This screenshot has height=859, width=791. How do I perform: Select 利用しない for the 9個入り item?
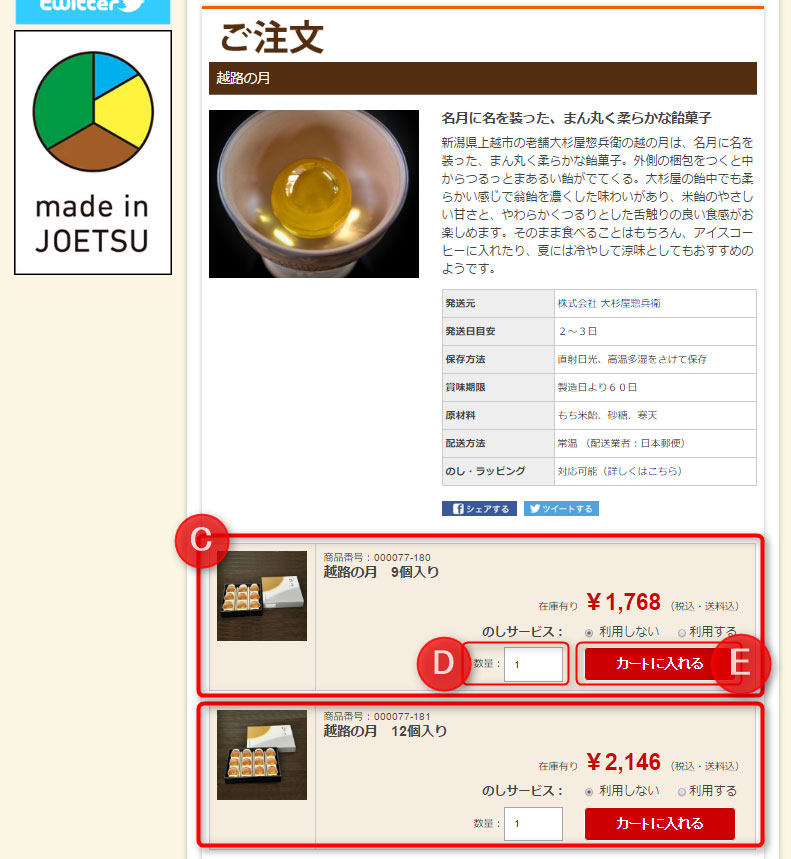589,633
